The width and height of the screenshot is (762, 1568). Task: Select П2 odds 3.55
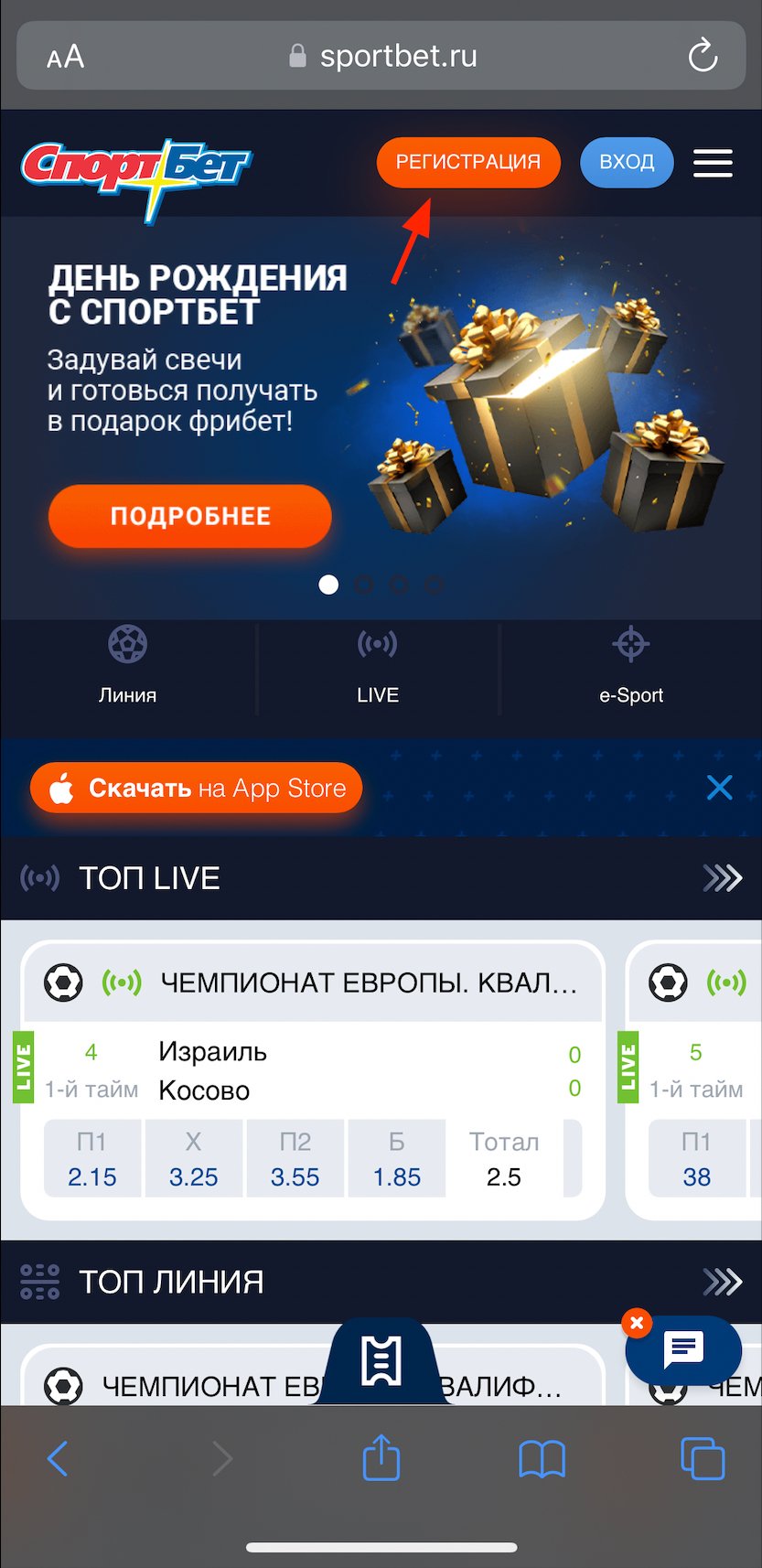pyautogui.click(x=295, y=1159)
